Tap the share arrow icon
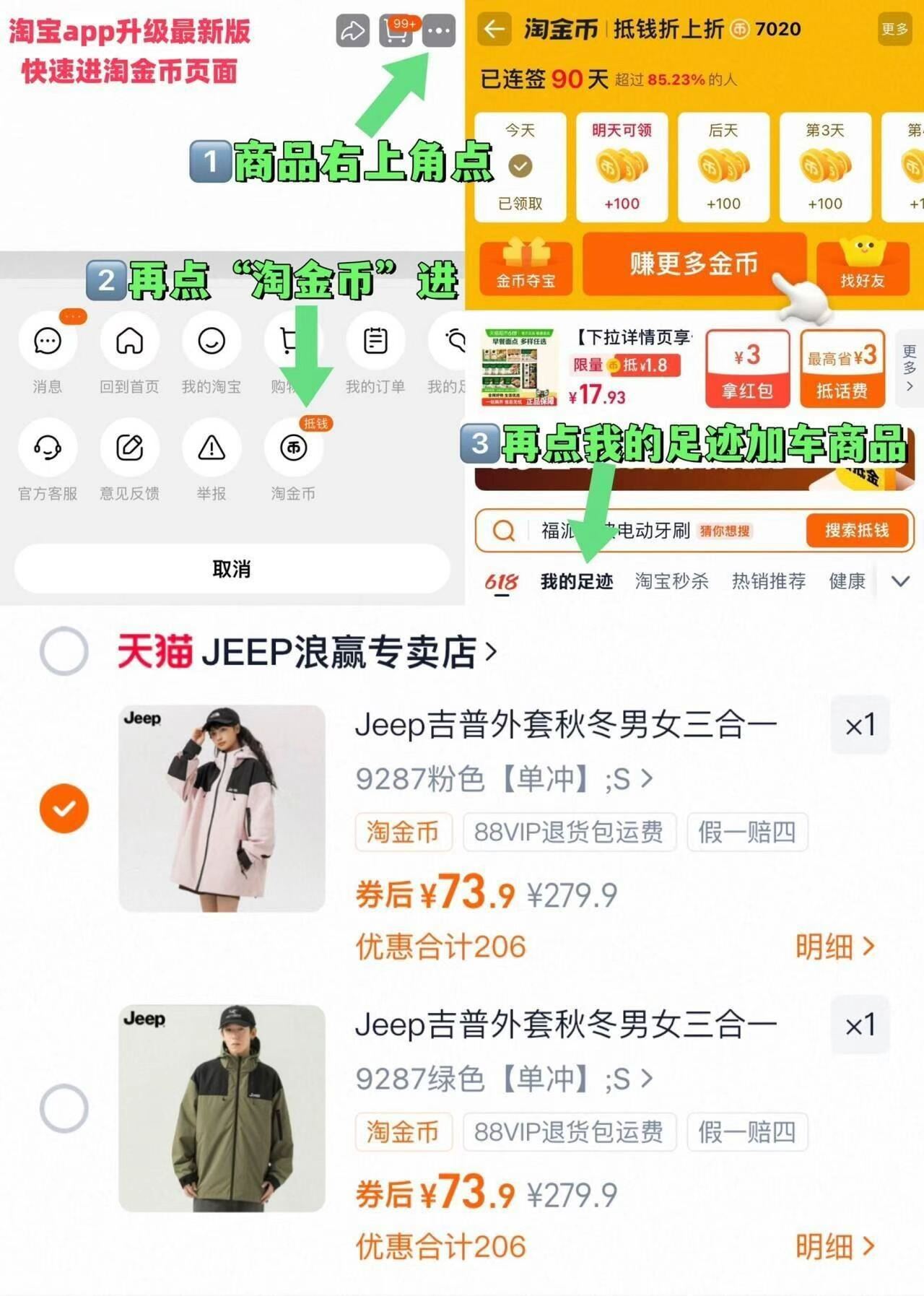The height and width of the screenshot is (1296, 924). (x=352, y=30)
